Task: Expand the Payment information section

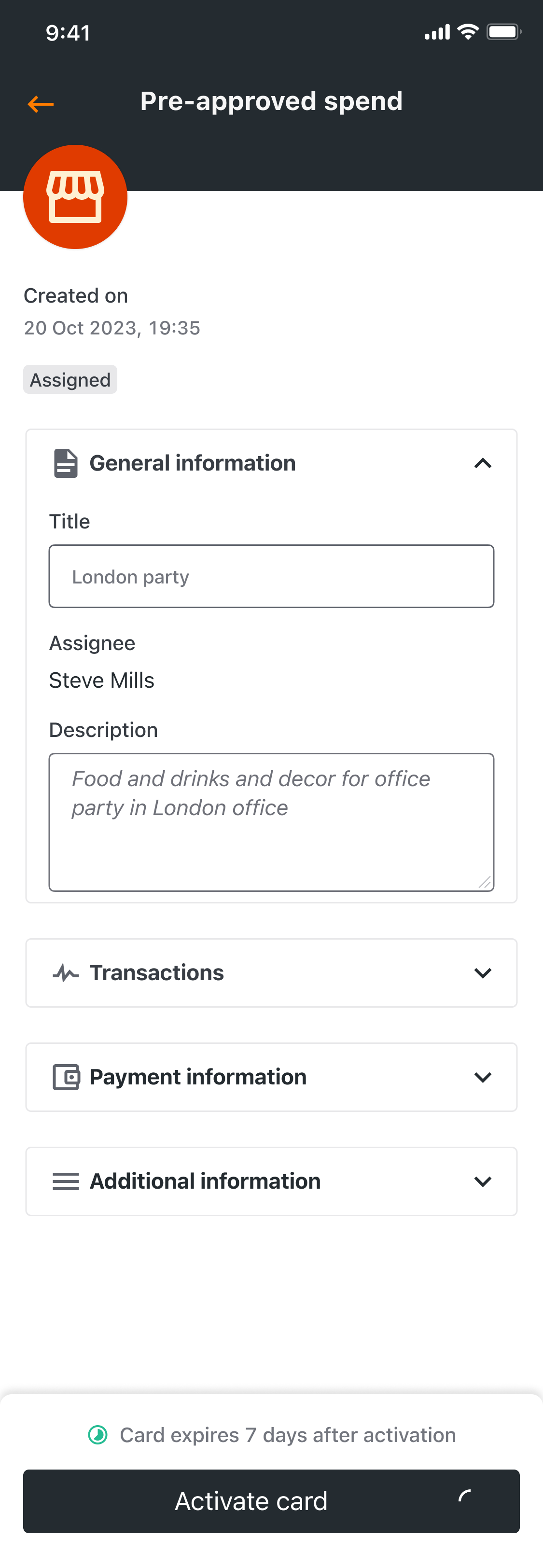Action: (x=483, y=1077)
